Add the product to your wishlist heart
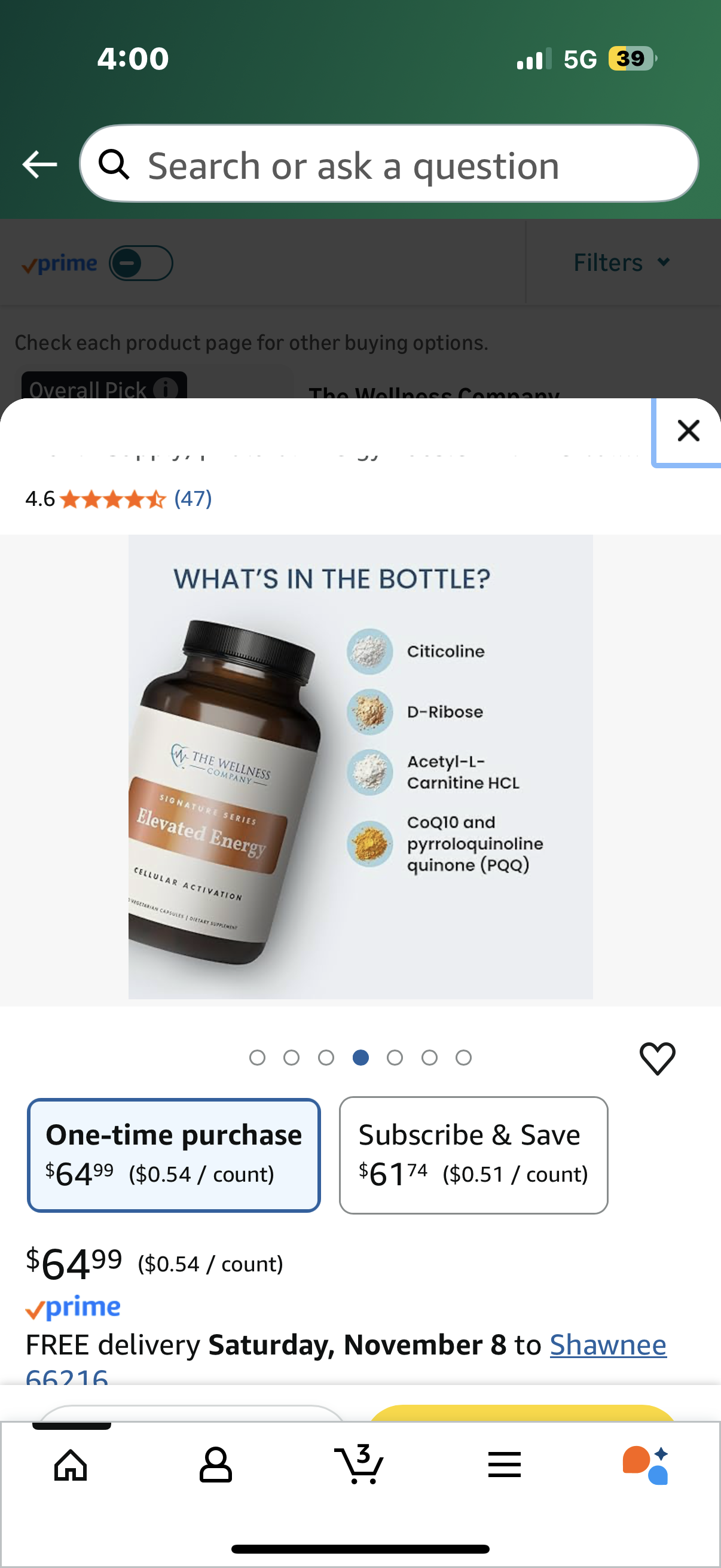The height and width of the screenshot is (1568, 721). [657, 1058]
